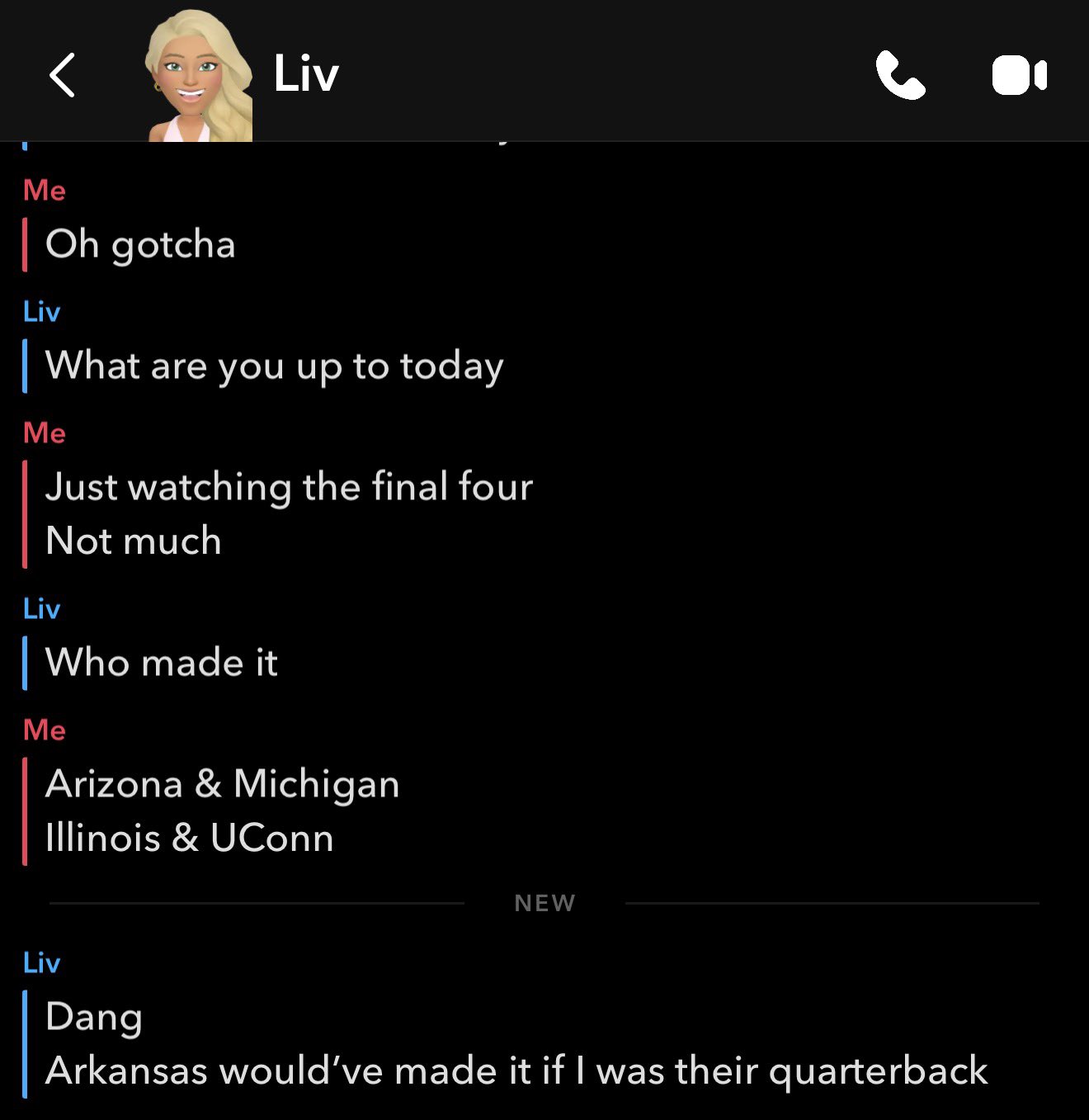The width and height of the screenshot is (1089, 1120).
Task: Start a voice call with Liv
Action: pos(899,75)
